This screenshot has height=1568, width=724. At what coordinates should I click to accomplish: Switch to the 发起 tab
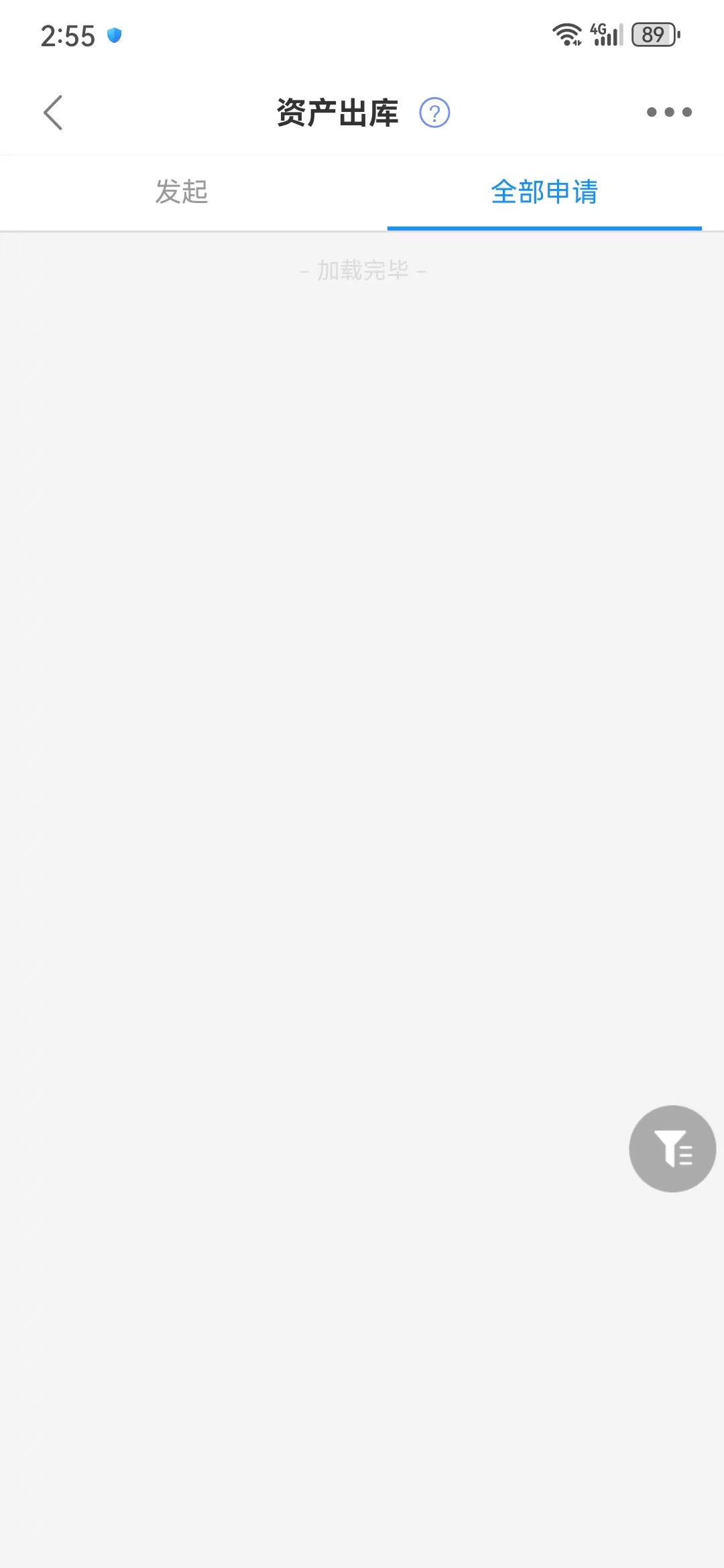coord(181,192)
